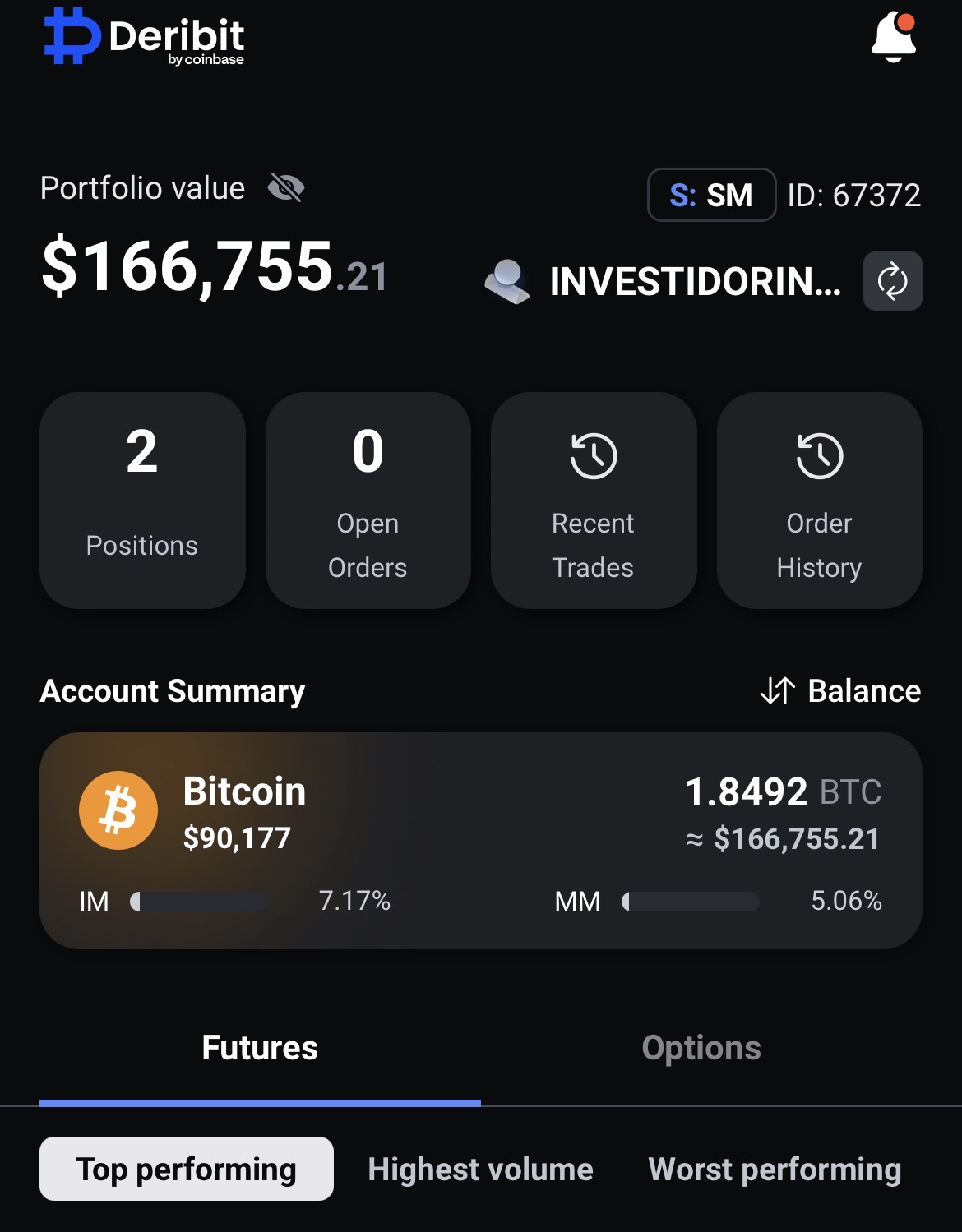This screenshot has width=962, height=1232.
Task: Sort account summary by Balance
Action: (x=840, y=690)
